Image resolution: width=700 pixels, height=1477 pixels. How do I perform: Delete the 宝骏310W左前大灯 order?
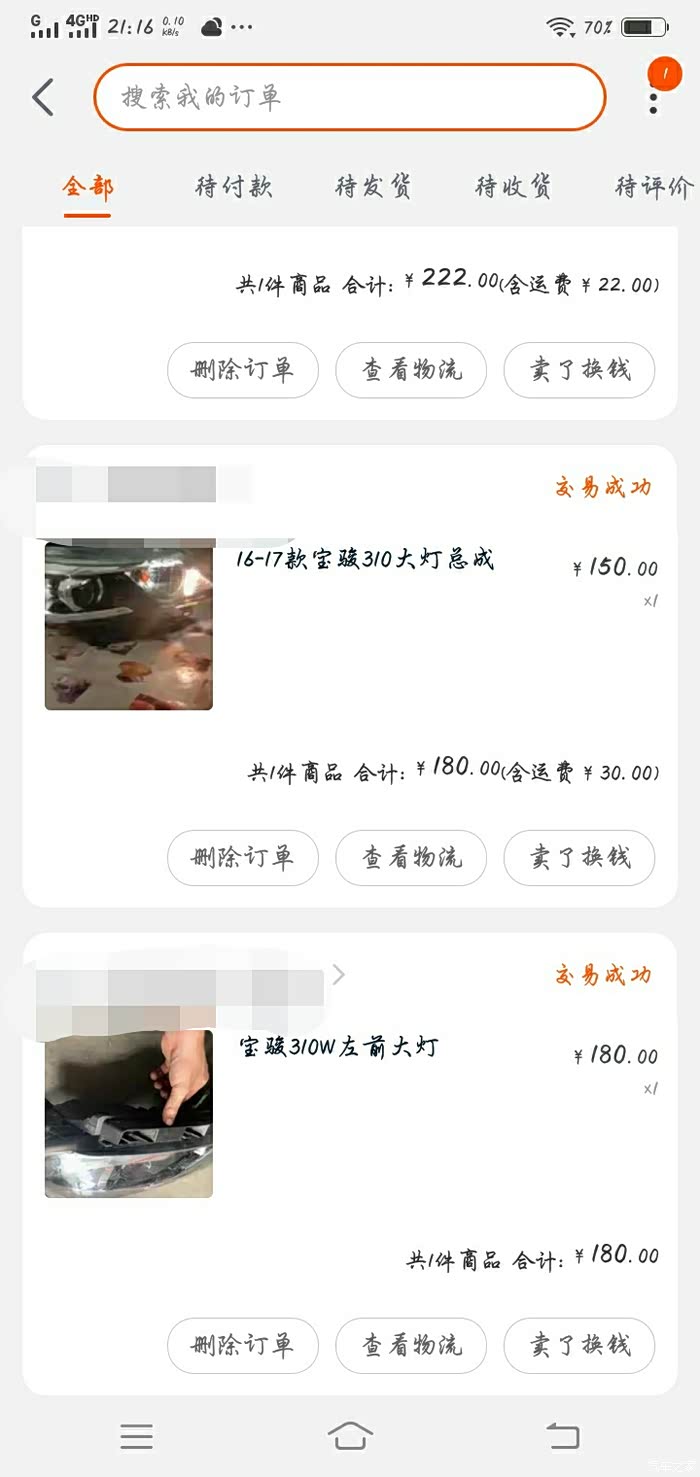point(243,1346)
